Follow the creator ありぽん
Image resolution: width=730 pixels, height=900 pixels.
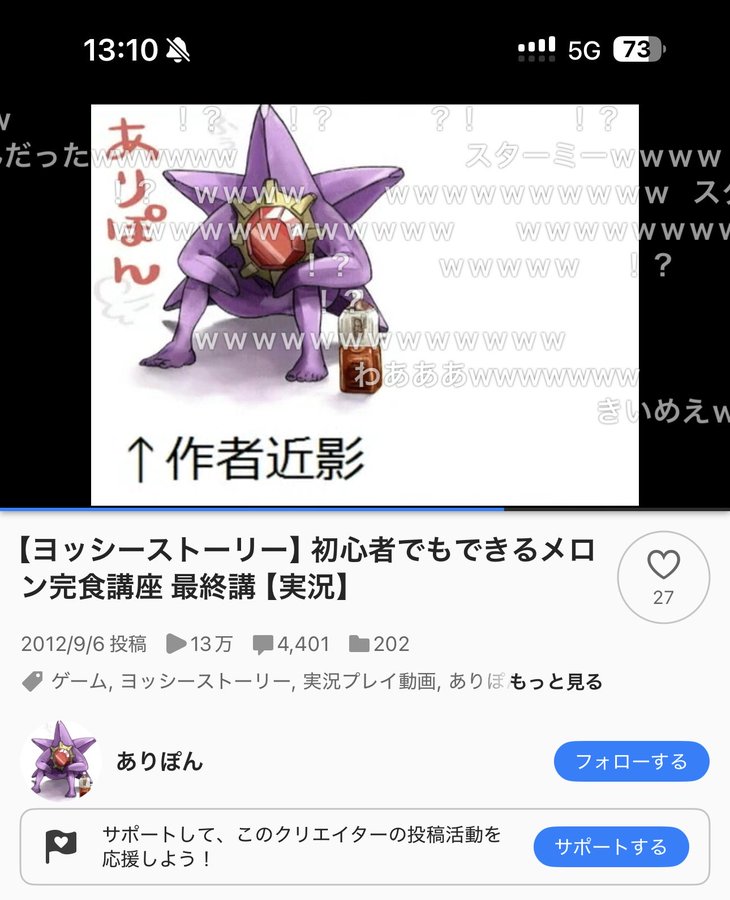[631, 762]
